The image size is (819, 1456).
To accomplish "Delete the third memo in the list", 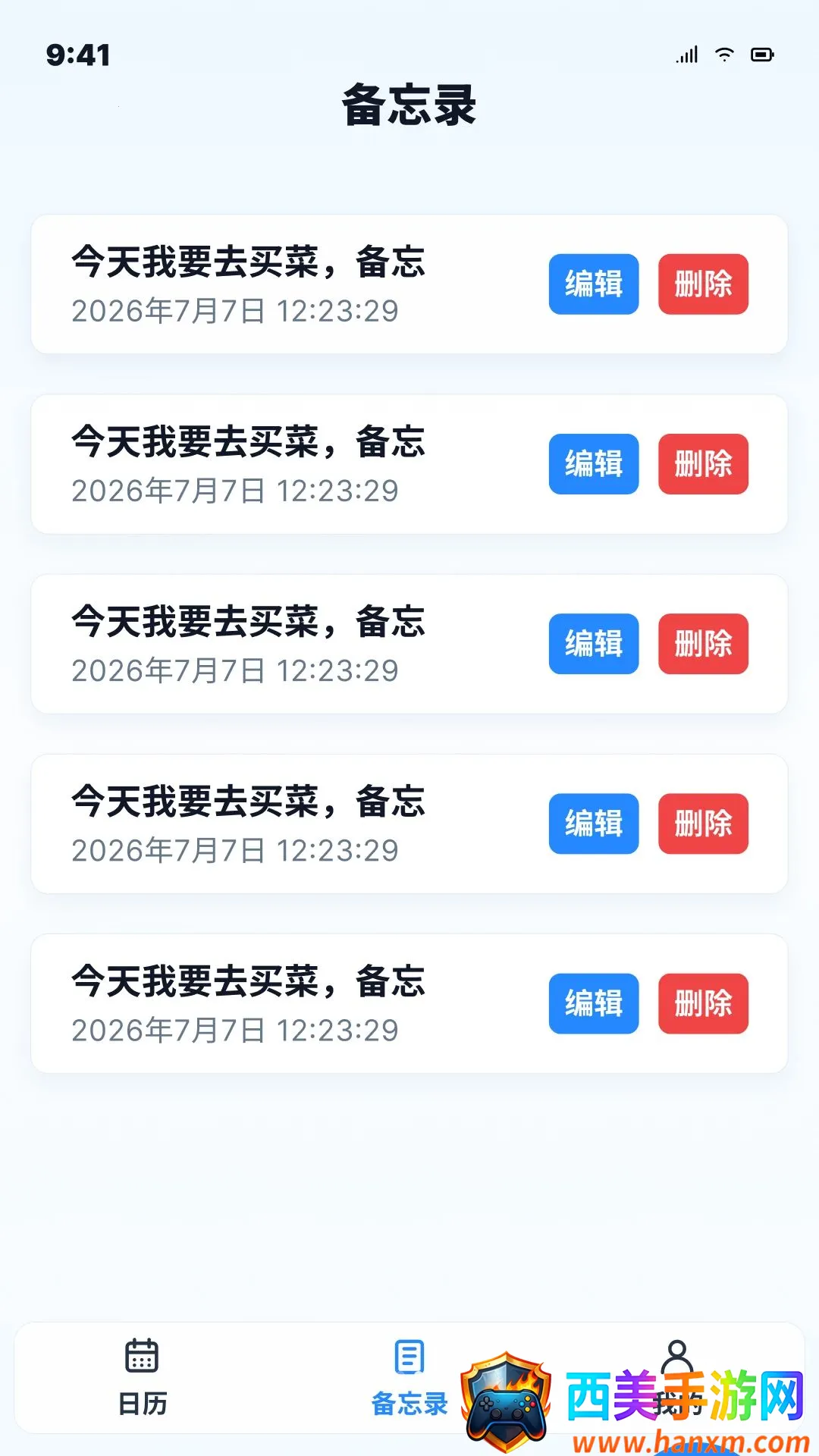I will click(703, 644).
